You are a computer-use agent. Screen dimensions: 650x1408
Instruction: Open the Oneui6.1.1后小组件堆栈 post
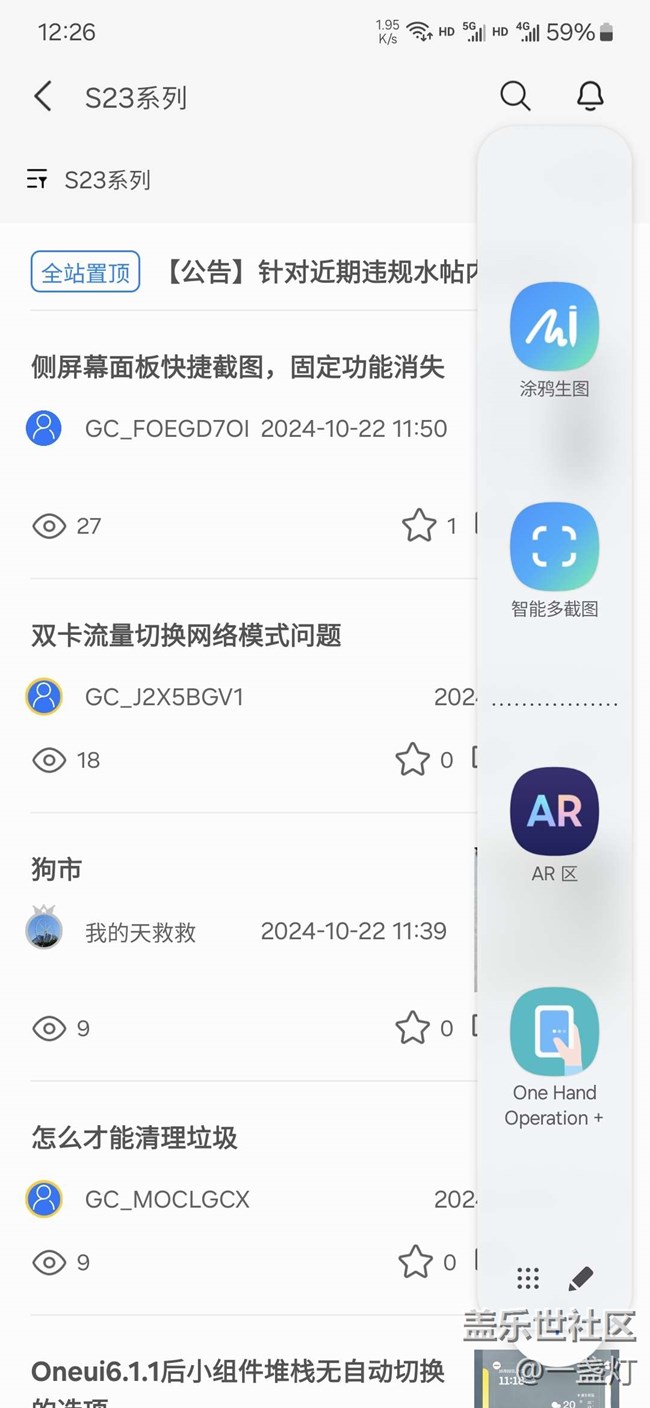pyautogui.click(x=238, y=1372)
